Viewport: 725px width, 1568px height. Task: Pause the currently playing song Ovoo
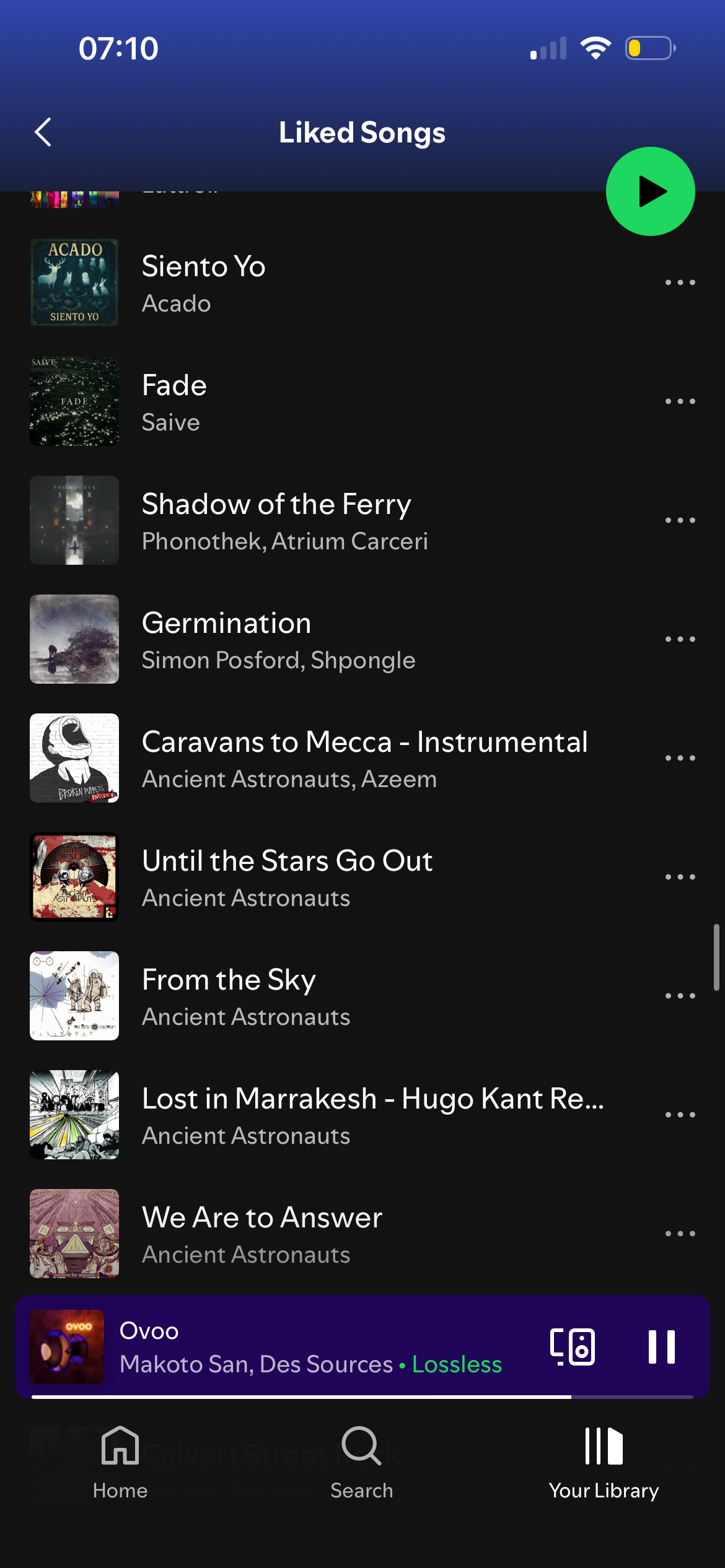tap(661, 1347)
